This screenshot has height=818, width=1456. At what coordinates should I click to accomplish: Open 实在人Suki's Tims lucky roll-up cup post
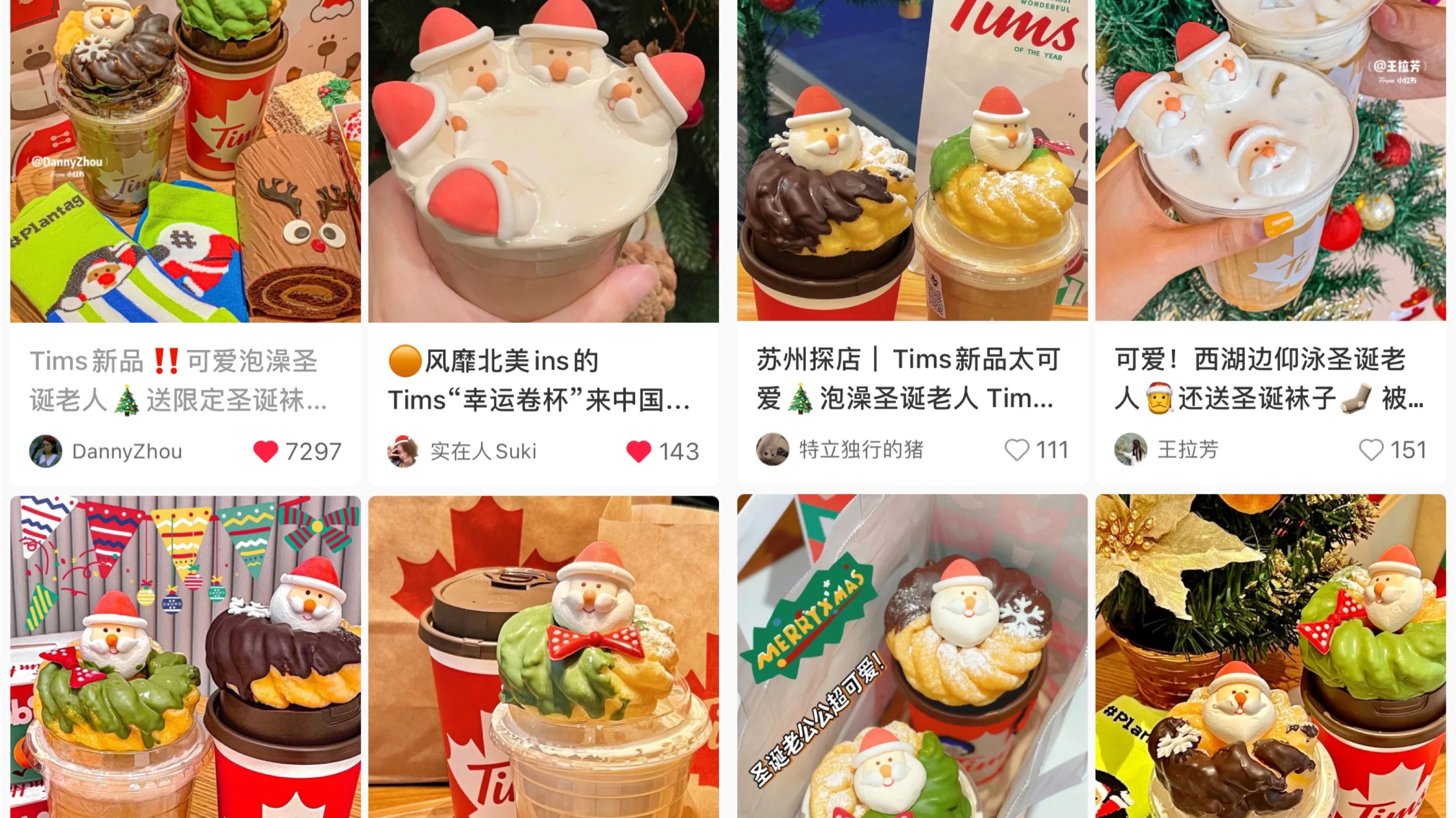(x=543, y=161)
